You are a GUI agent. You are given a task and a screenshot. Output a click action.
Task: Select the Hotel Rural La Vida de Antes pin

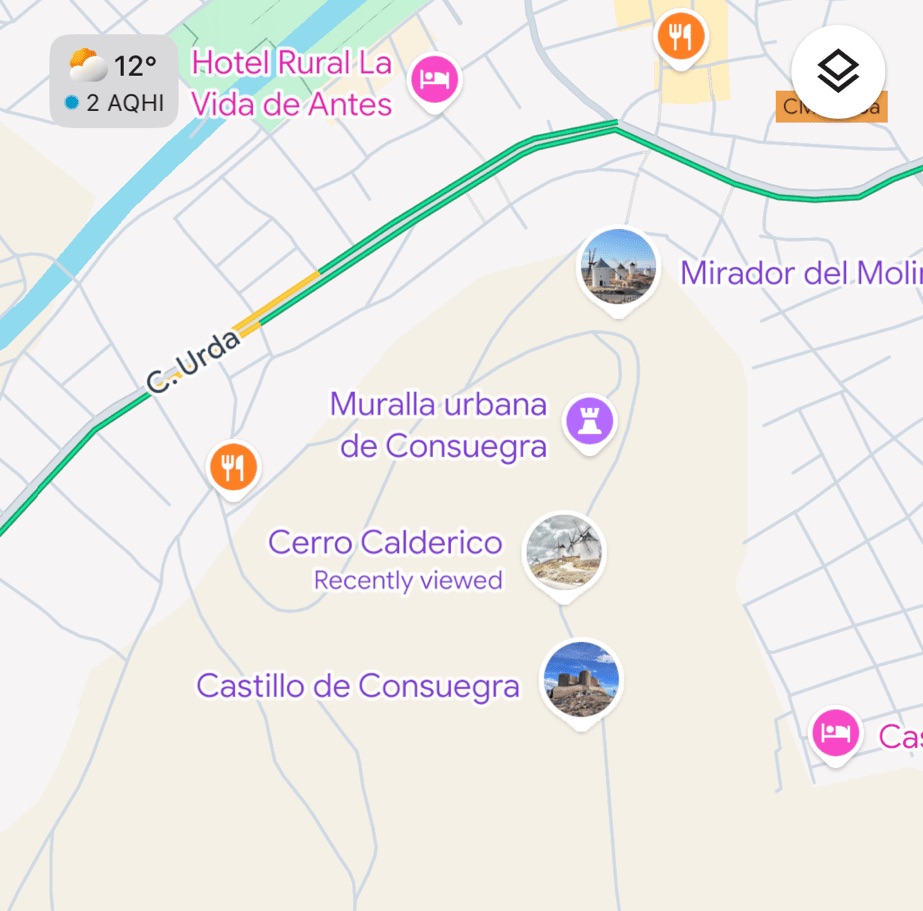[x=435, y=77]
